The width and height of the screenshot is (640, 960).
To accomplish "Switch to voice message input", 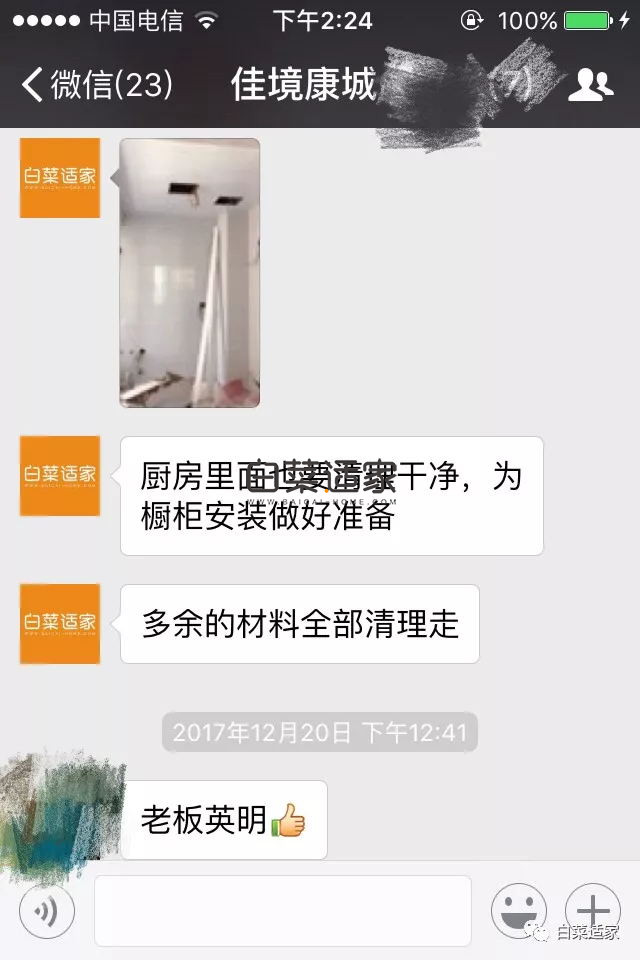I will tap(46, 911).
